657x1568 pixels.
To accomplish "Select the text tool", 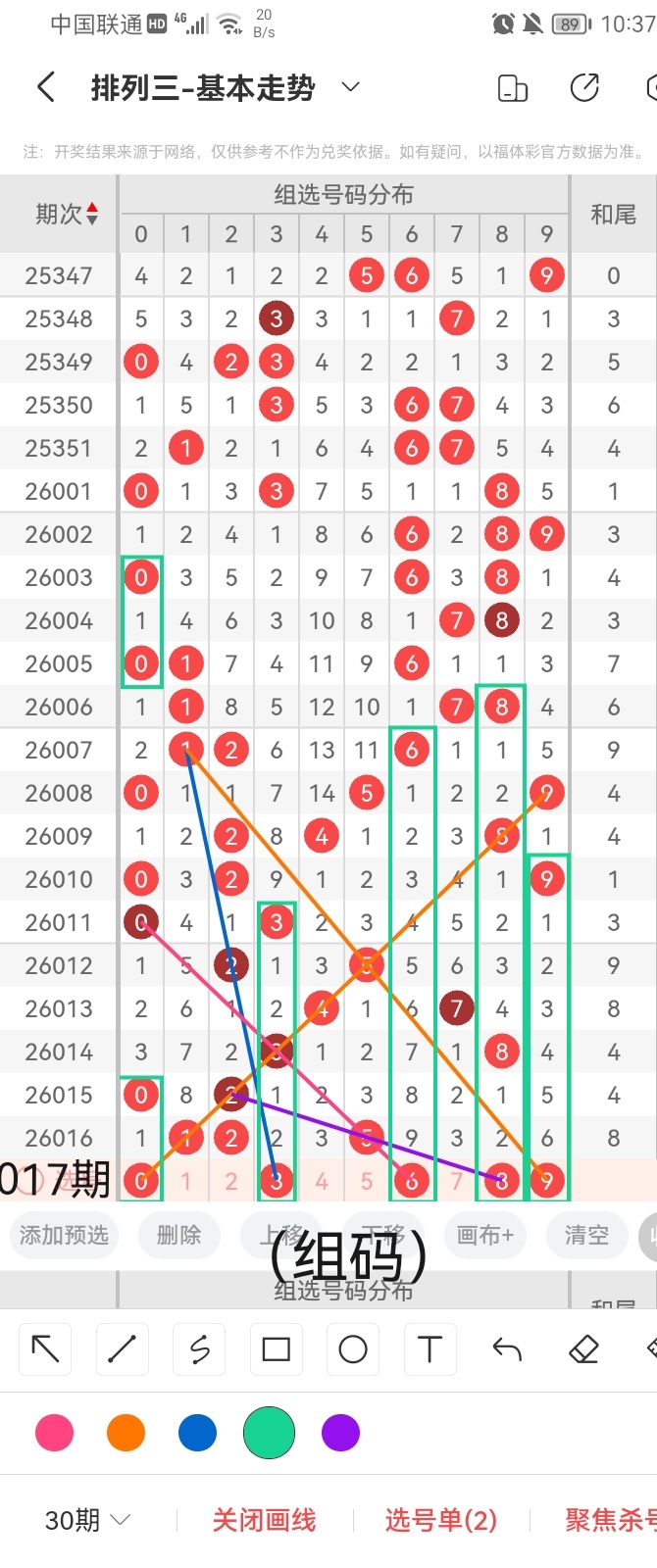I will 430,1349.
